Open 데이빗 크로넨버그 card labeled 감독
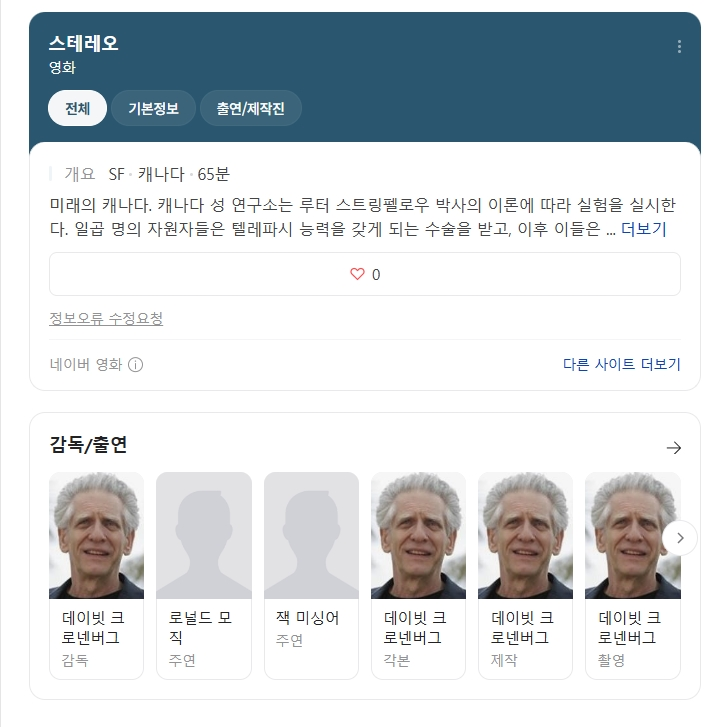This screenshot has width=716, height=727. [96, 575]
